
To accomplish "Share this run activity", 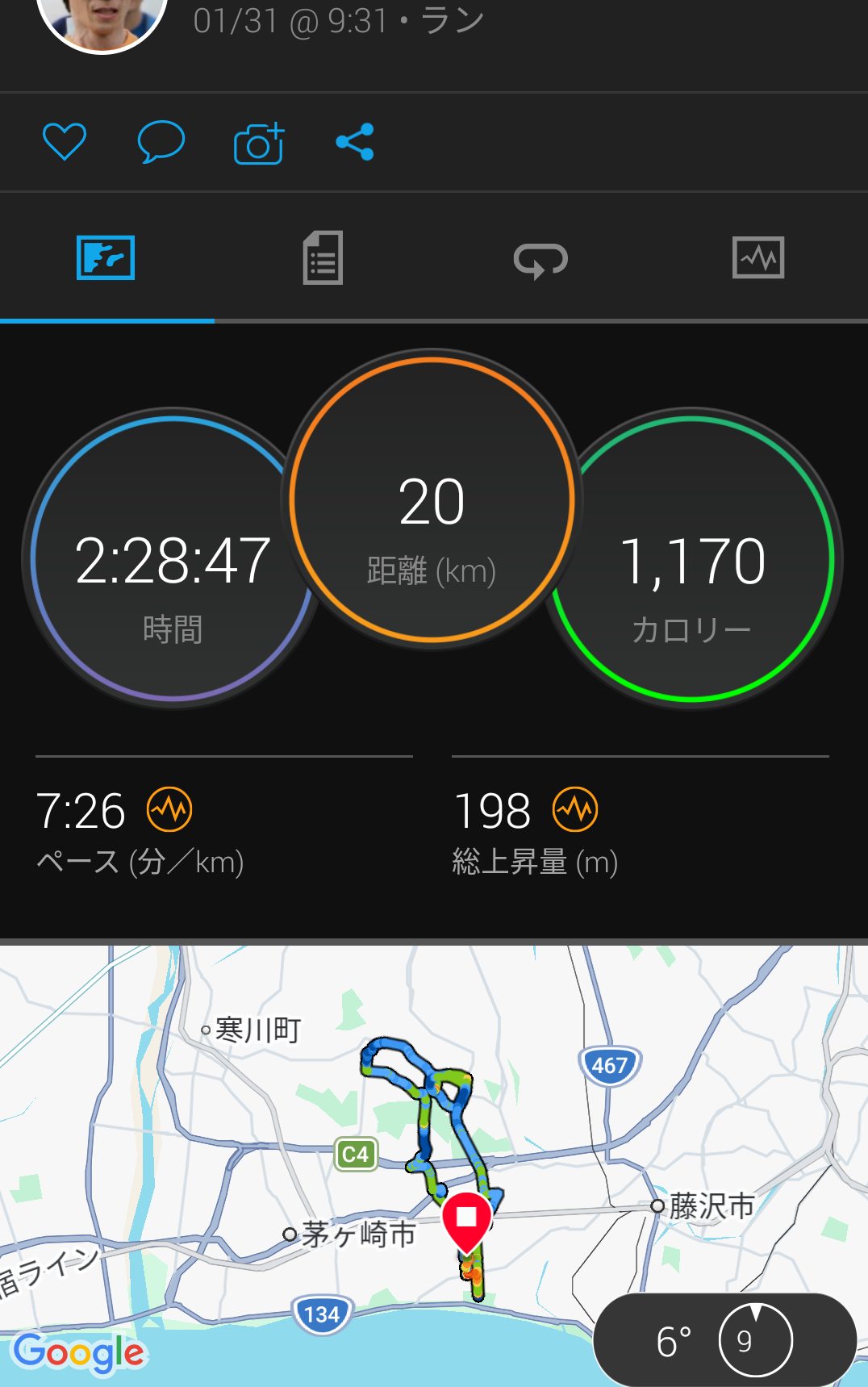I will (x=355, y=142).
